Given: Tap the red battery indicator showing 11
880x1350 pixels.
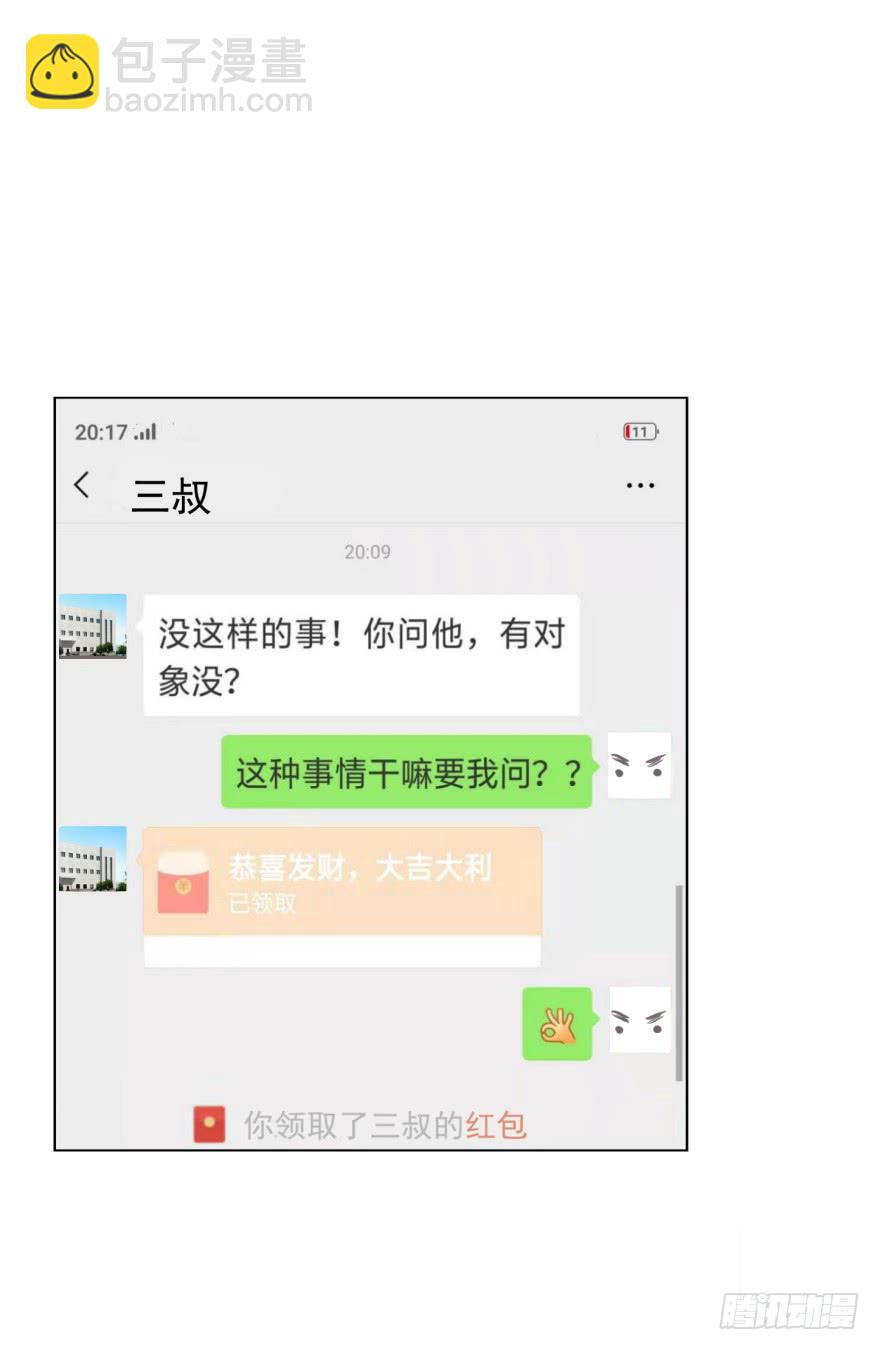Looking at the screenshot, I should (x=640, y=431).
